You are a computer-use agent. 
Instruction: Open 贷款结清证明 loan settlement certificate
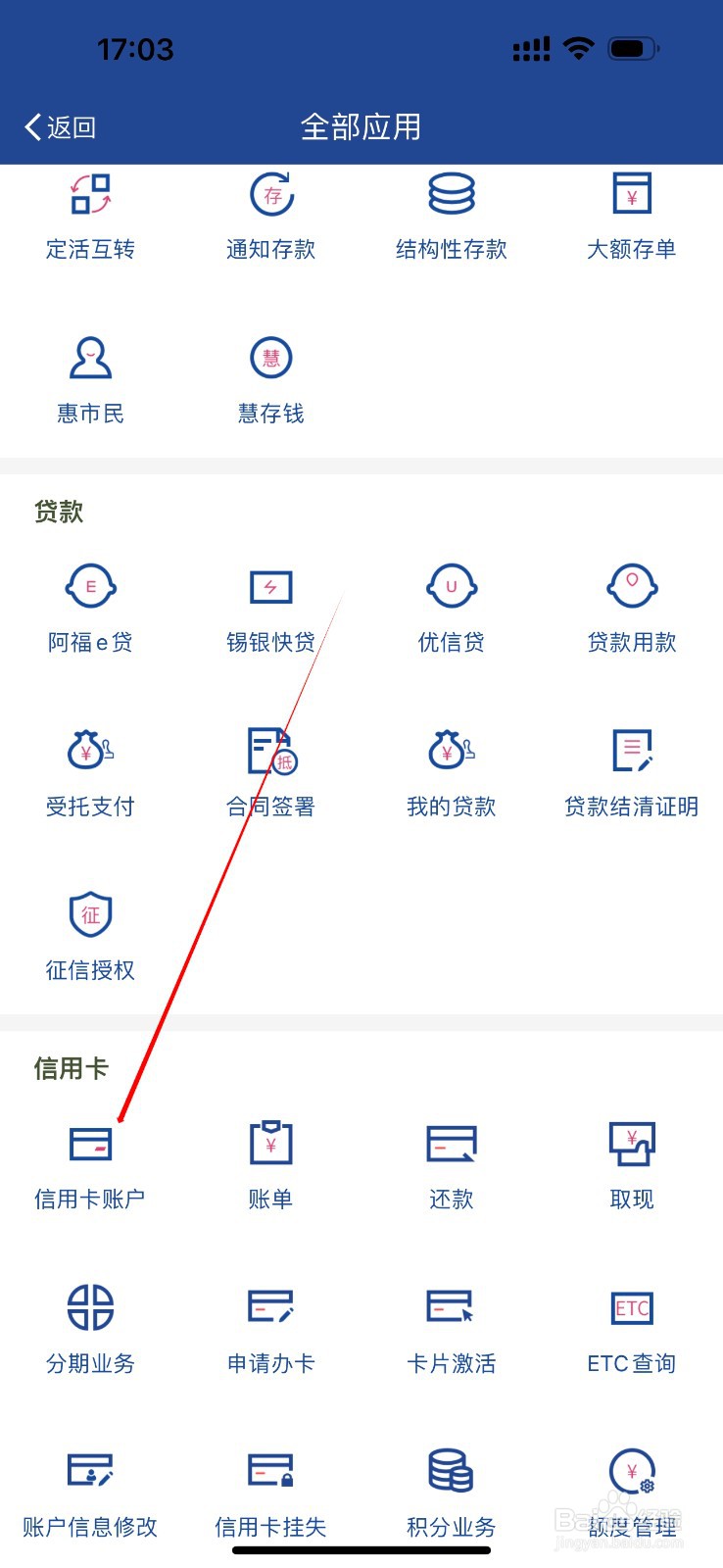pos(631,771)
